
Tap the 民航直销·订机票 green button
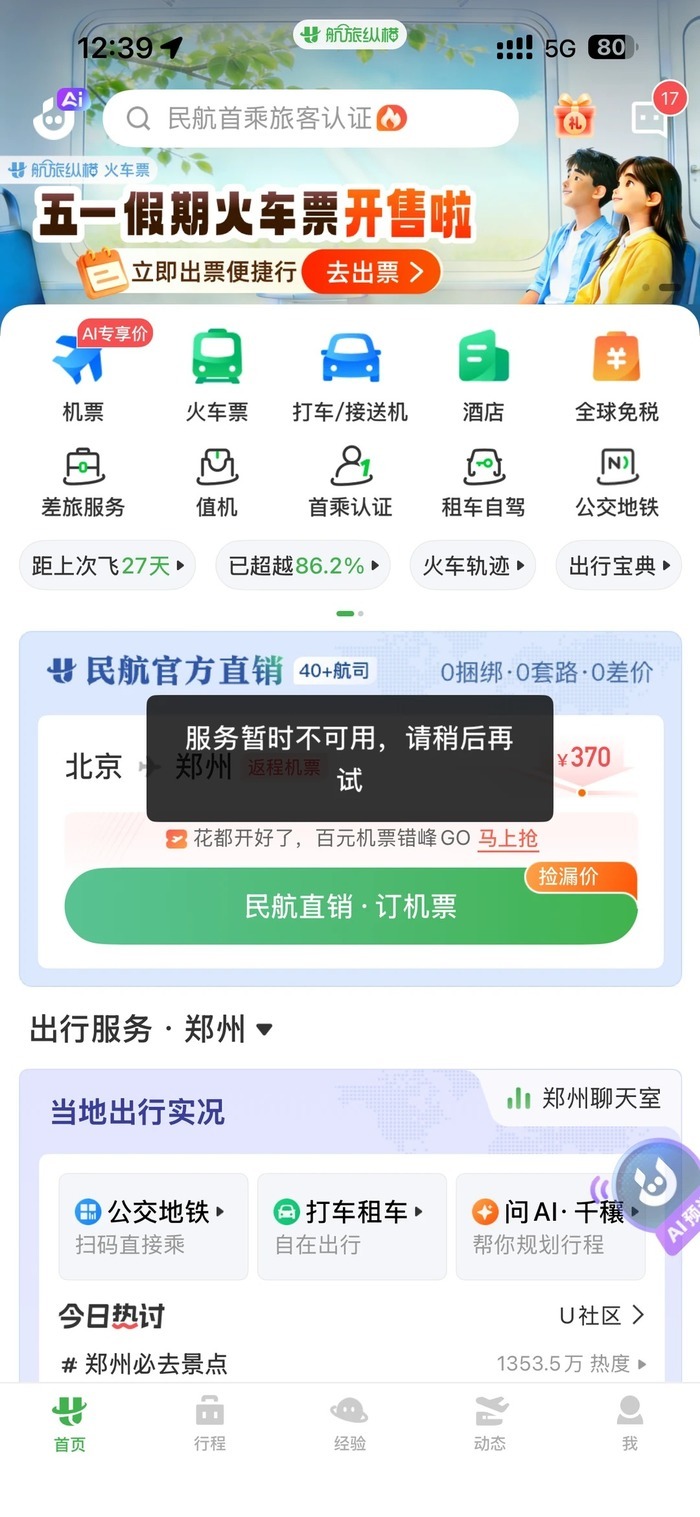pyautogui.click(x=350, y=906)
